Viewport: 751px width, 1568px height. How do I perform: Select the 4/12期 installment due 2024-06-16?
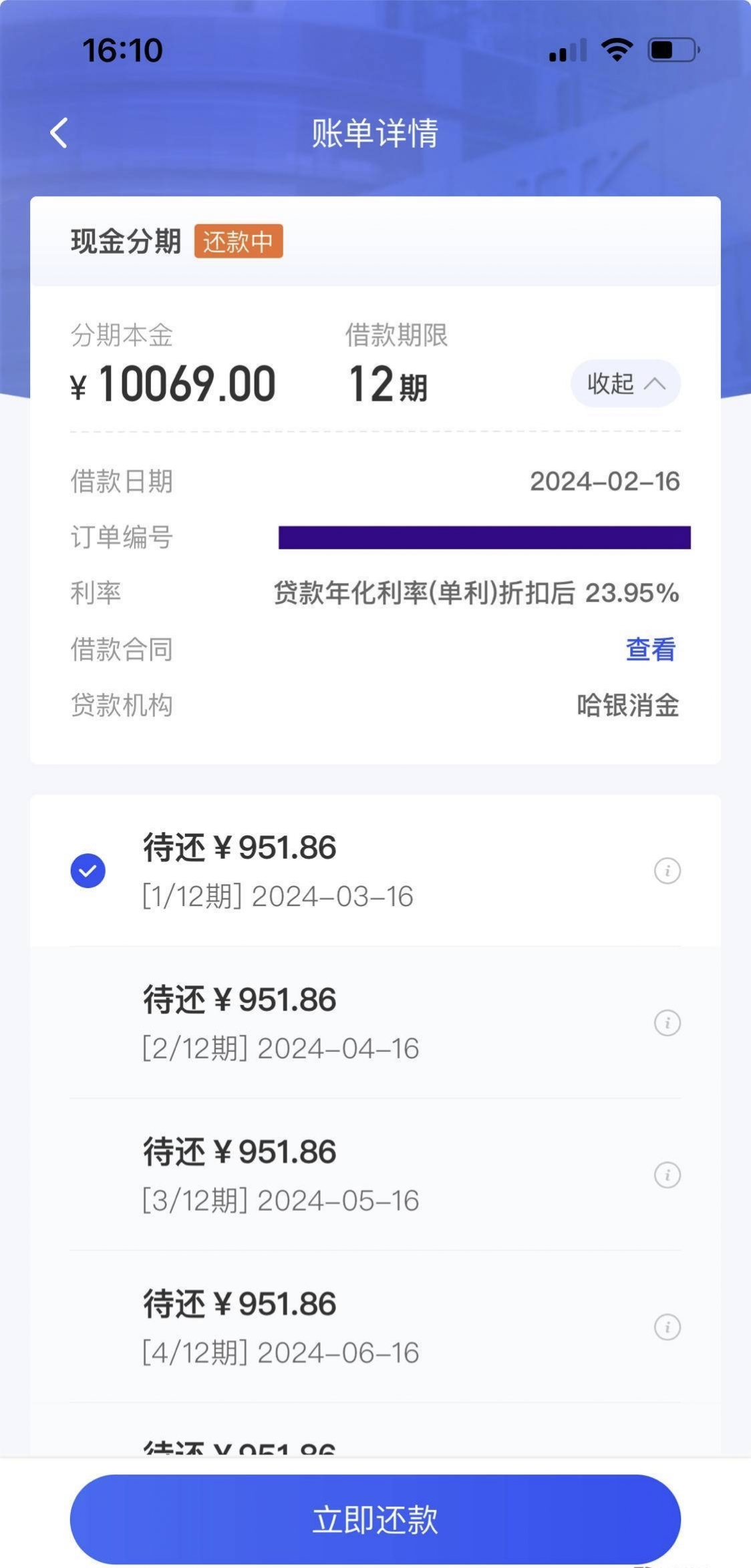click(x=375, y=1327)
